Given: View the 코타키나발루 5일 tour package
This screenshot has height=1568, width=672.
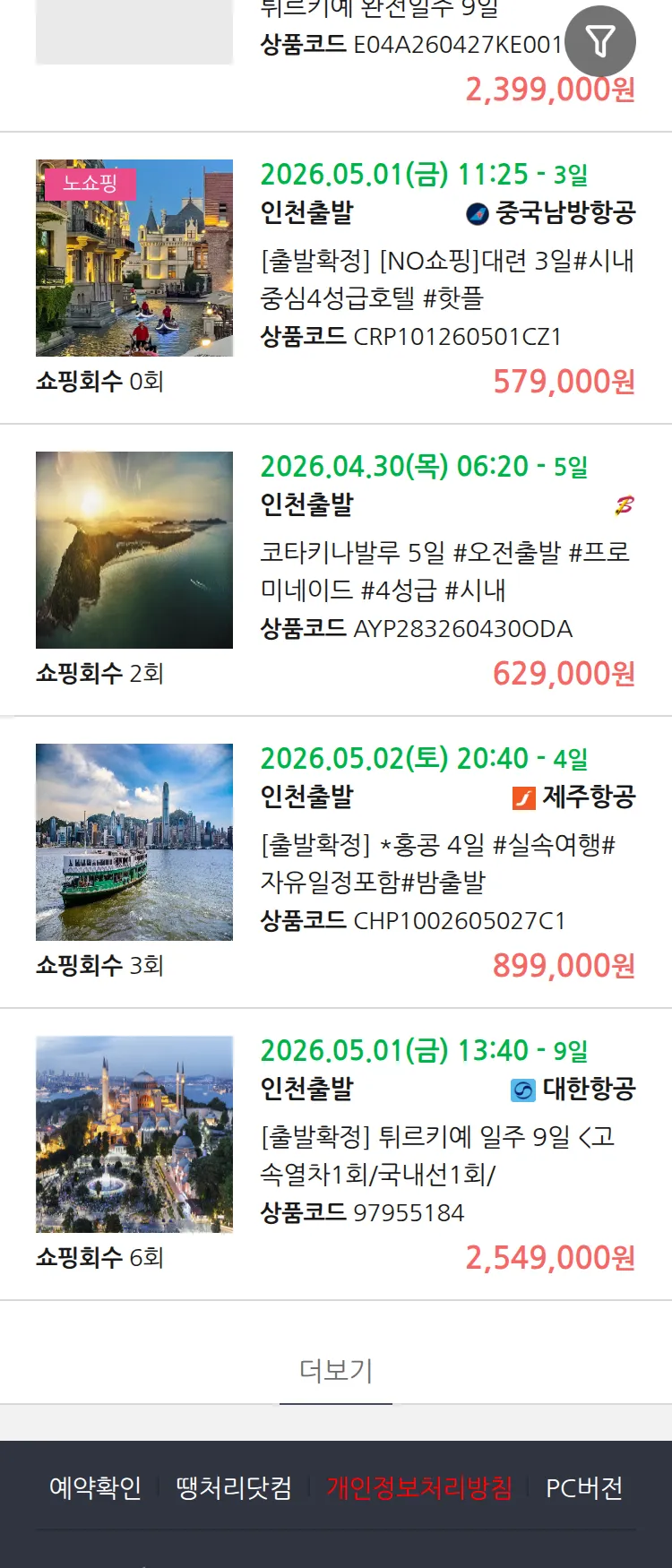Looking at the screenshot, I should pos(444,571).
